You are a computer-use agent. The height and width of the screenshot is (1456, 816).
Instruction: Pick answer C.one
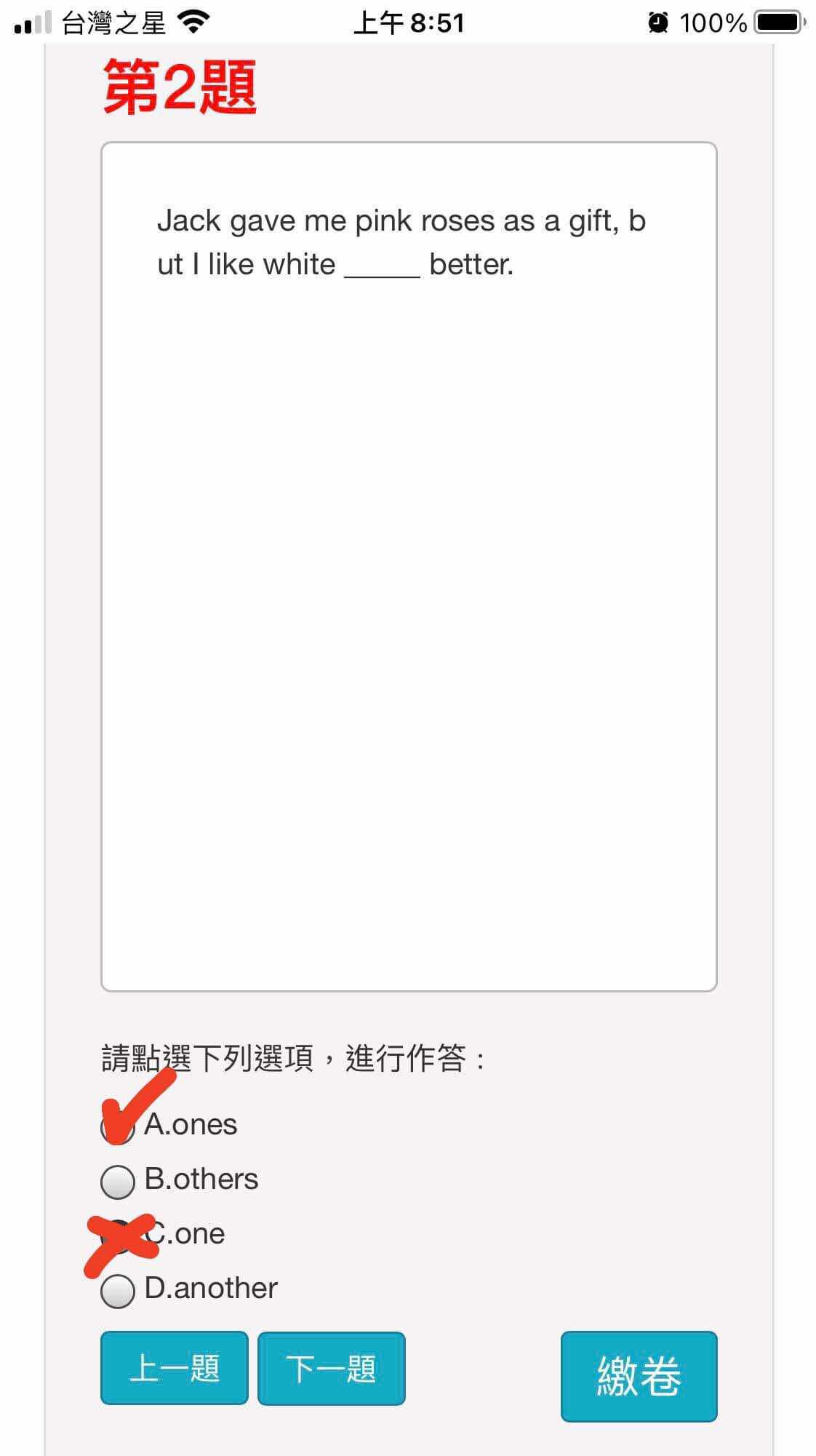pos(118,1236)
